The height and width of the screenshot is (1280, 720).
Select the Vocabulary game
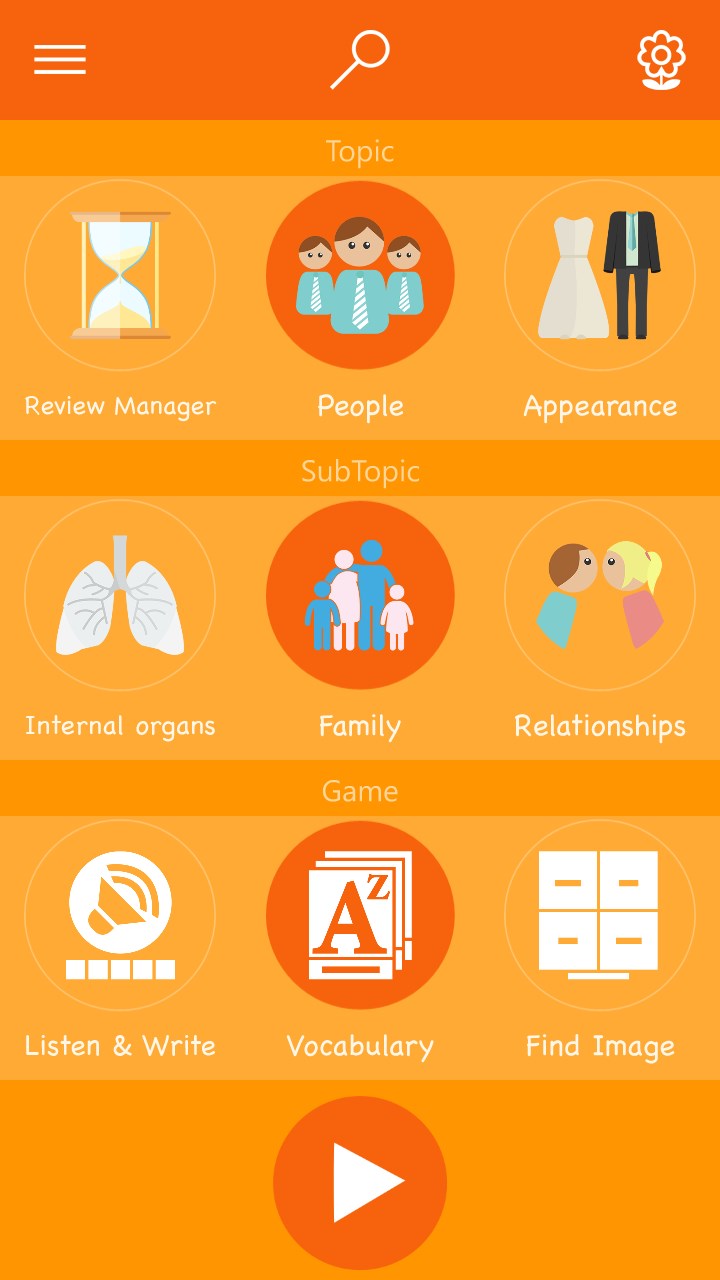click(360, 916)
